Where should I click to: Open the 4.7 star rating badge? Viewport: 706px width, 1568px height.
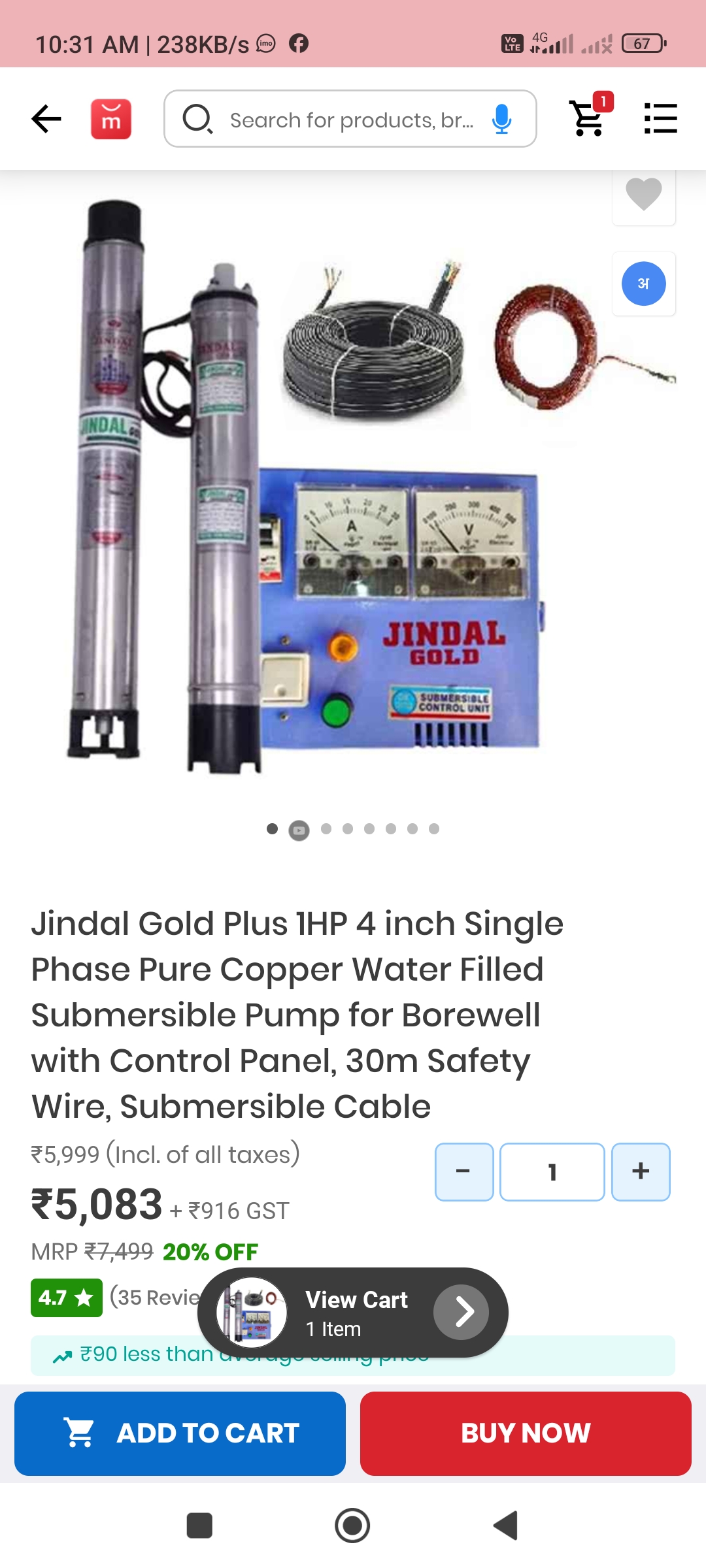point(66,1298)
